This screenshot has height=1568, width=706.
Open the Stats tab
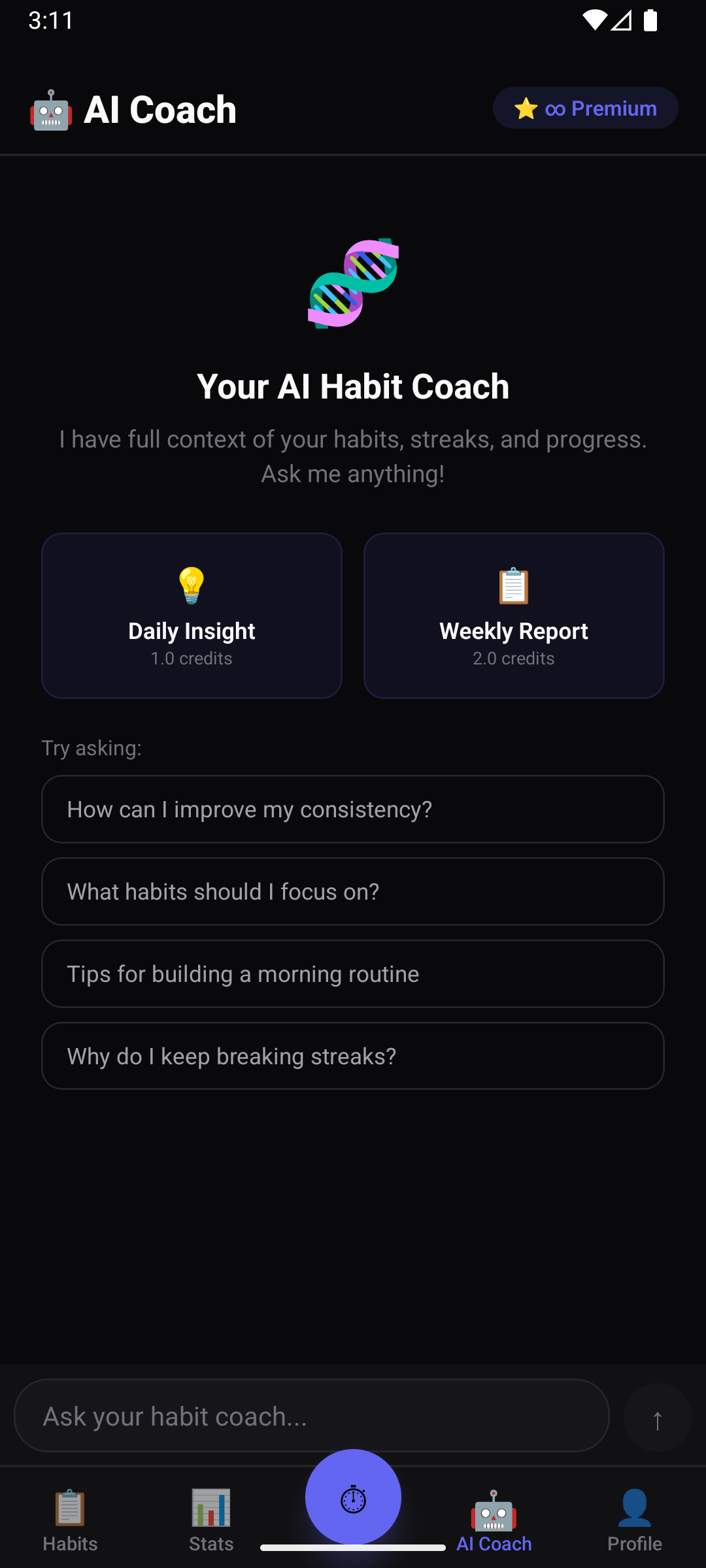(211, 1520)
